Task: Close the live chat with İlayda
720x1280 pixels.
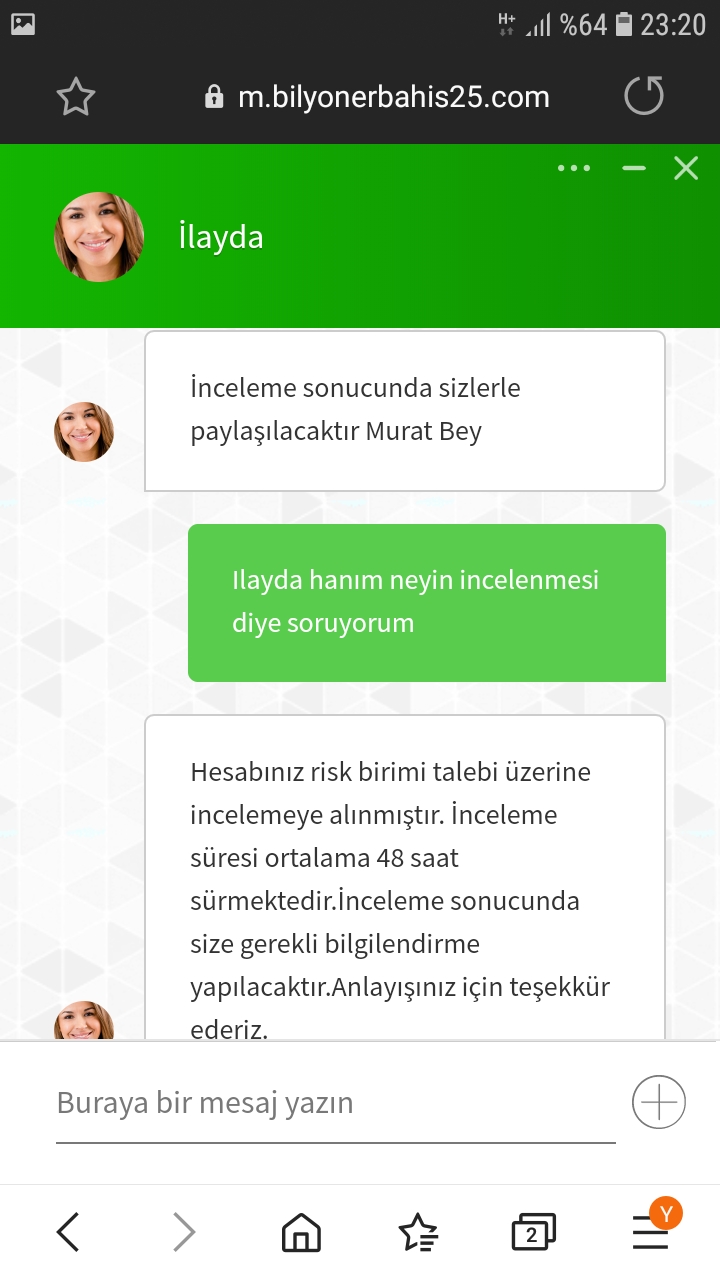Action: click(686, 168)
